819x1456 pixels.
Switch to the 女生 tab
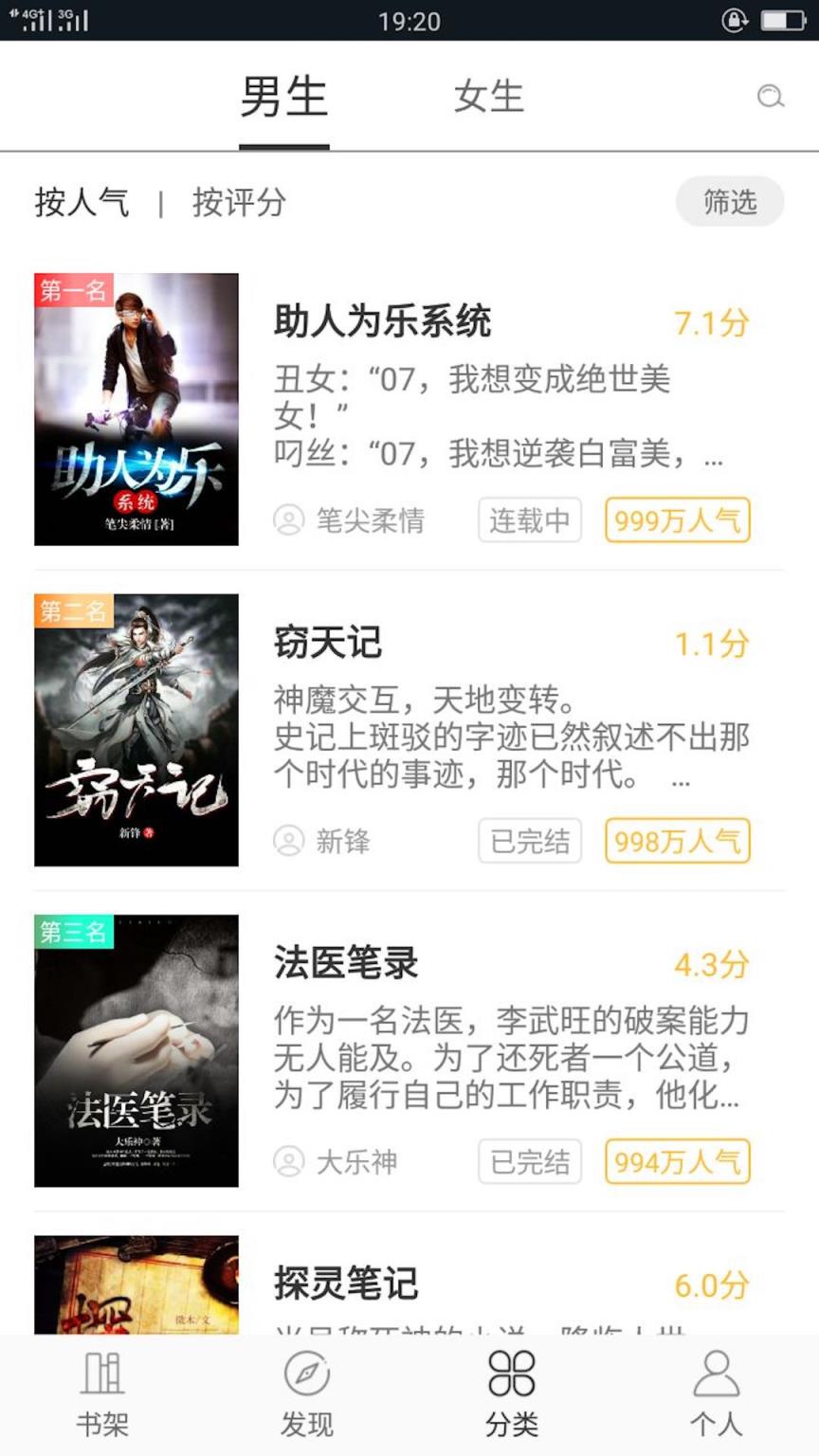click(x=489, y=98)
